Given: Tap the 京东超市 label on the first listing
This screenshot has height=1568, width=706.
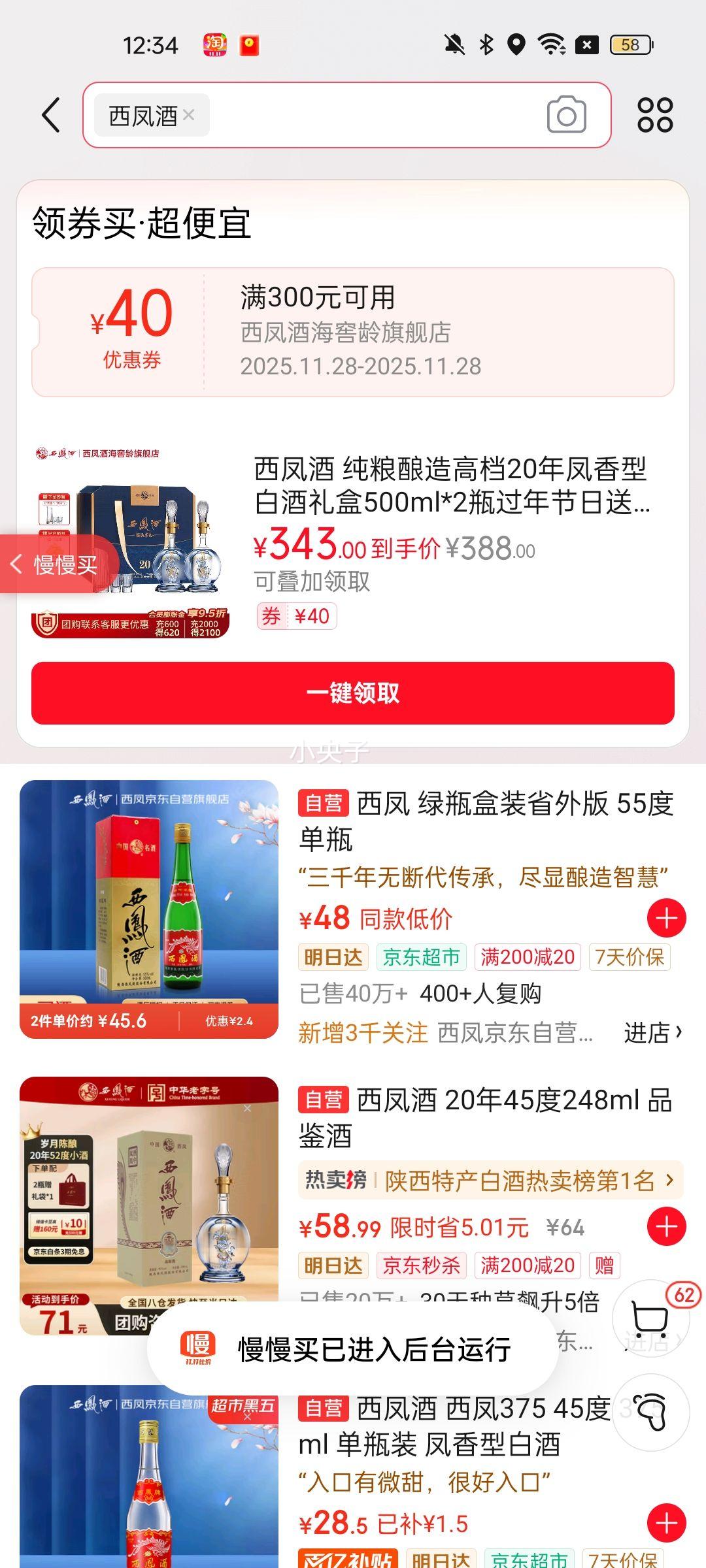Looking at the screenshot, I should coord(422,957).
